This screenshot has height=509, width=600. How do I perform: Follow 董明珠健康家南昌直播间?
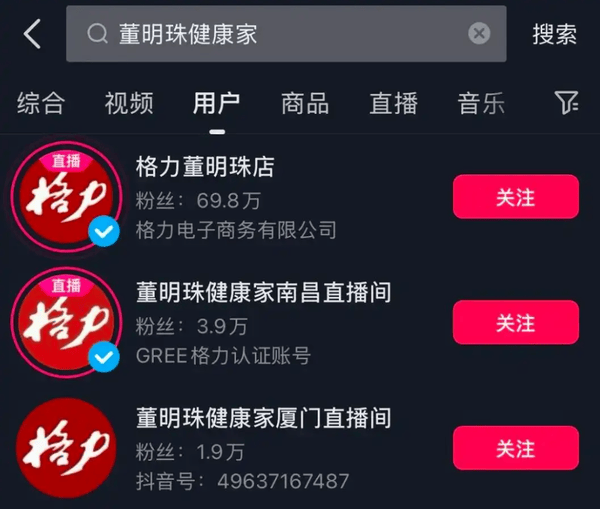pos(515,322)
